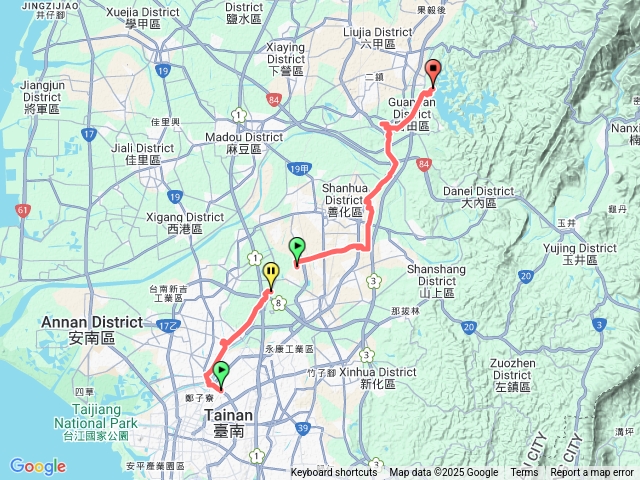Tap Report a map error
Screen dimensions: 640x480
[594, 473]
